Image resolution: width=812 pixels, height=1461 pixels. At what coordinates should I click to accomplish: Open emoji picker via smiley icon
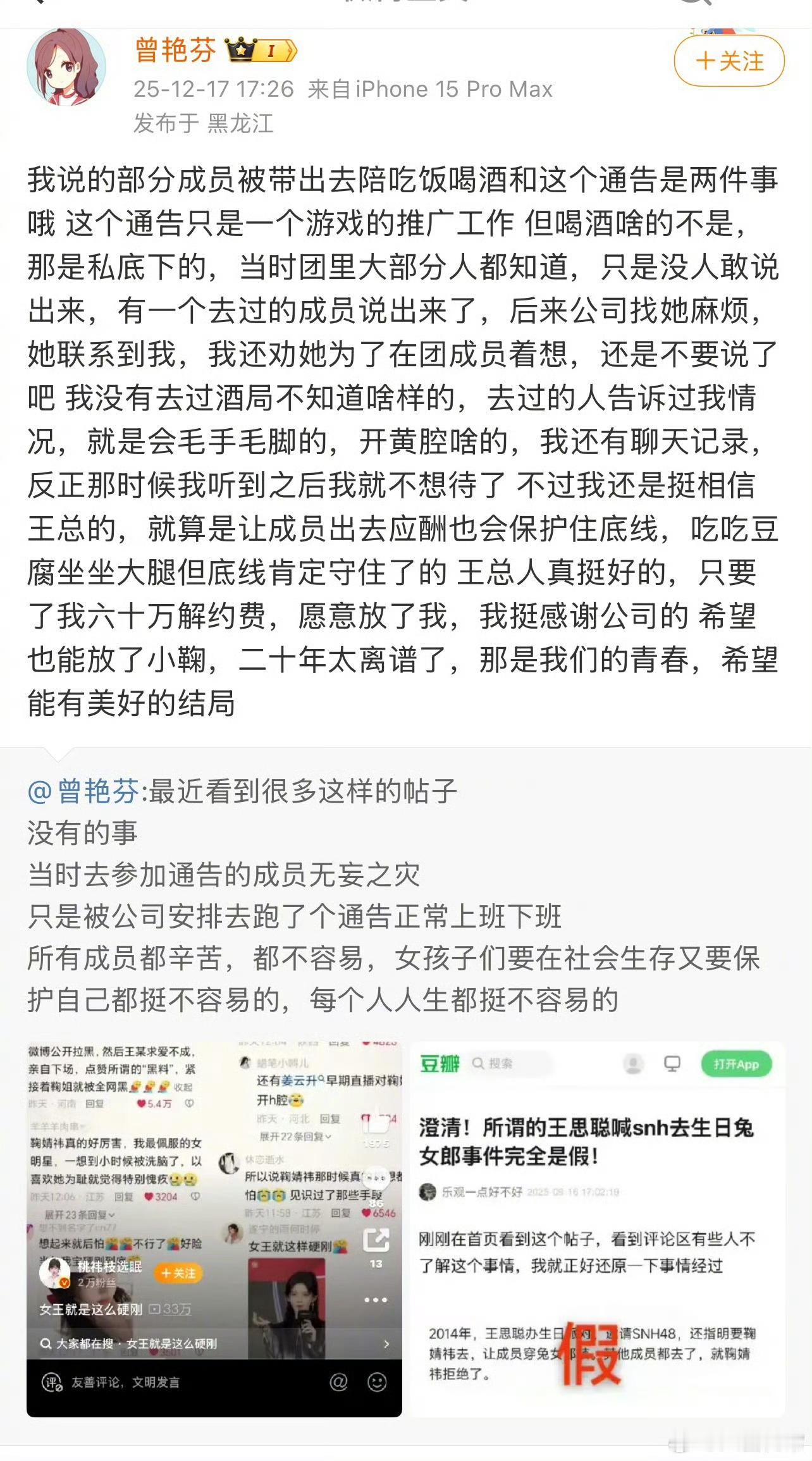pos(376,1382)
